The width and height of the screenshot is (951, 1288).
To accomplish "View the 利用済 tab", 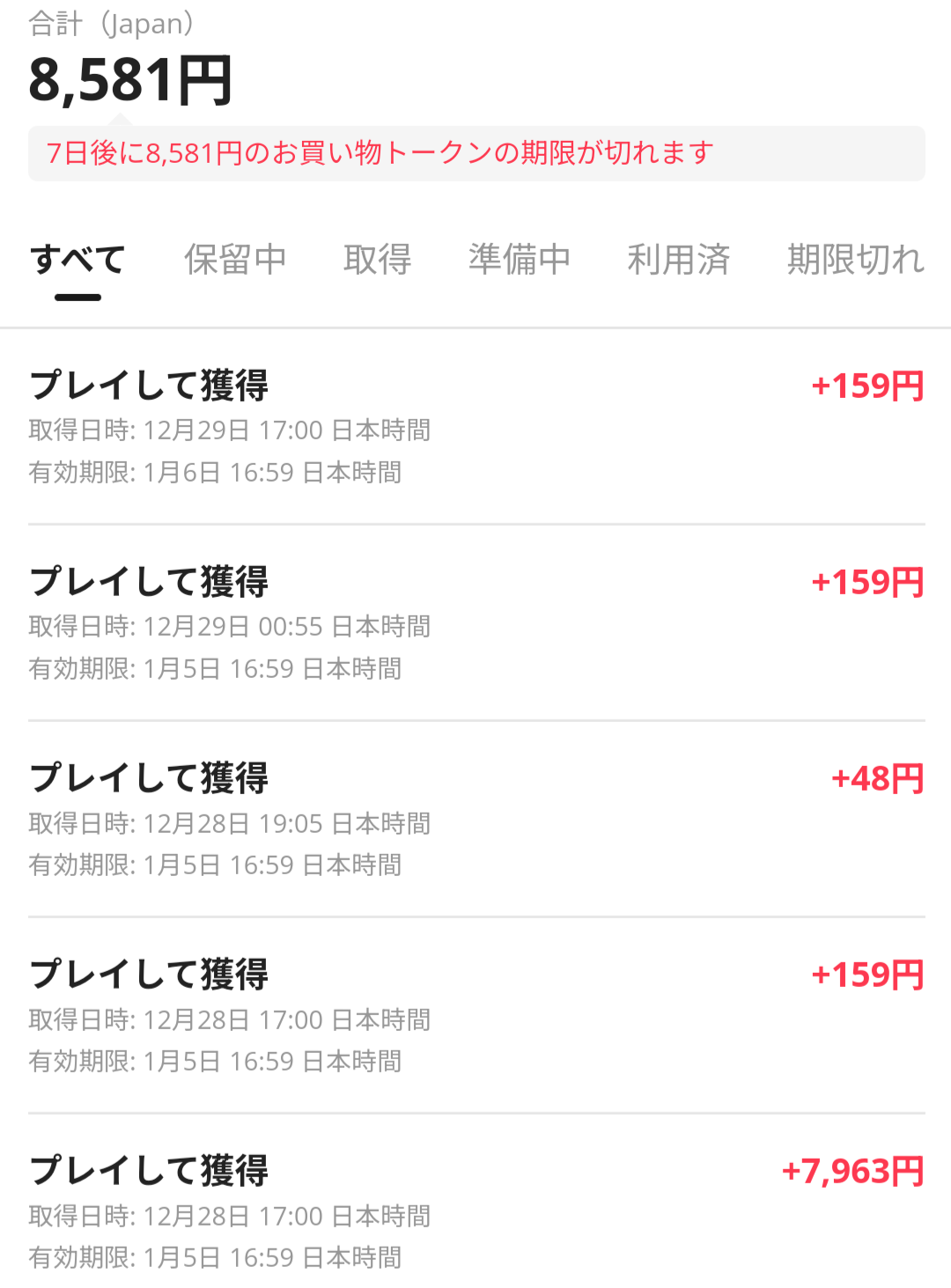I will point(679,260).
